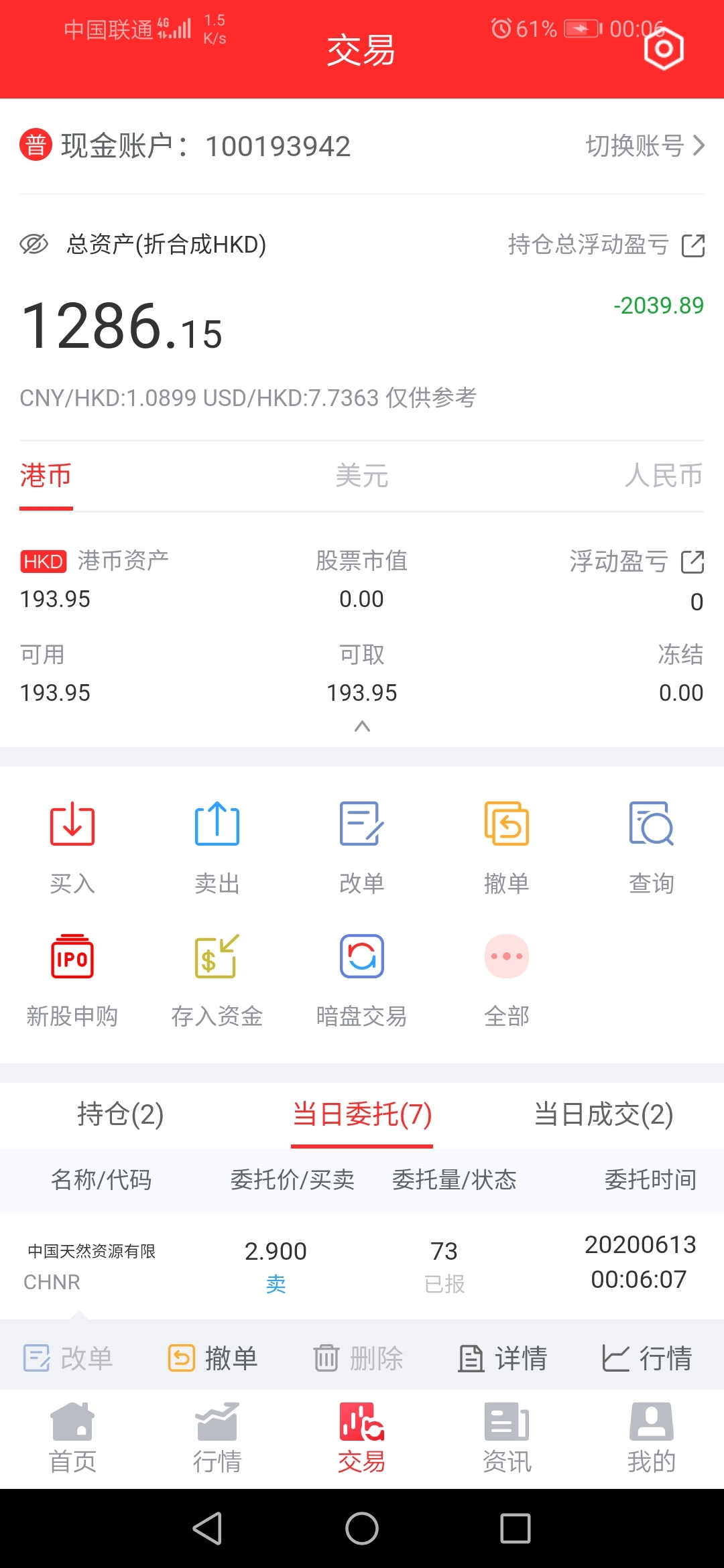Switch to the 人民币 currency tab
Viewport: 724px width, 1568px height.
(664, 476)
